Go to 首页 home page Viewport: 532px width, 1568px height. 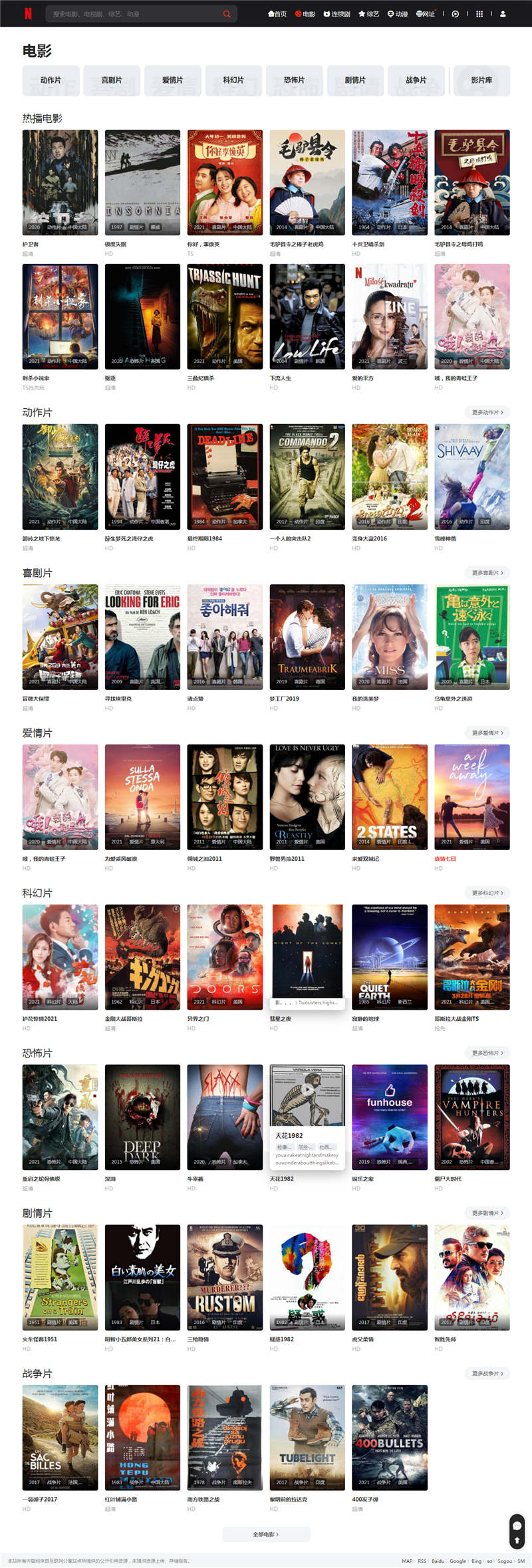click(277, 14)
